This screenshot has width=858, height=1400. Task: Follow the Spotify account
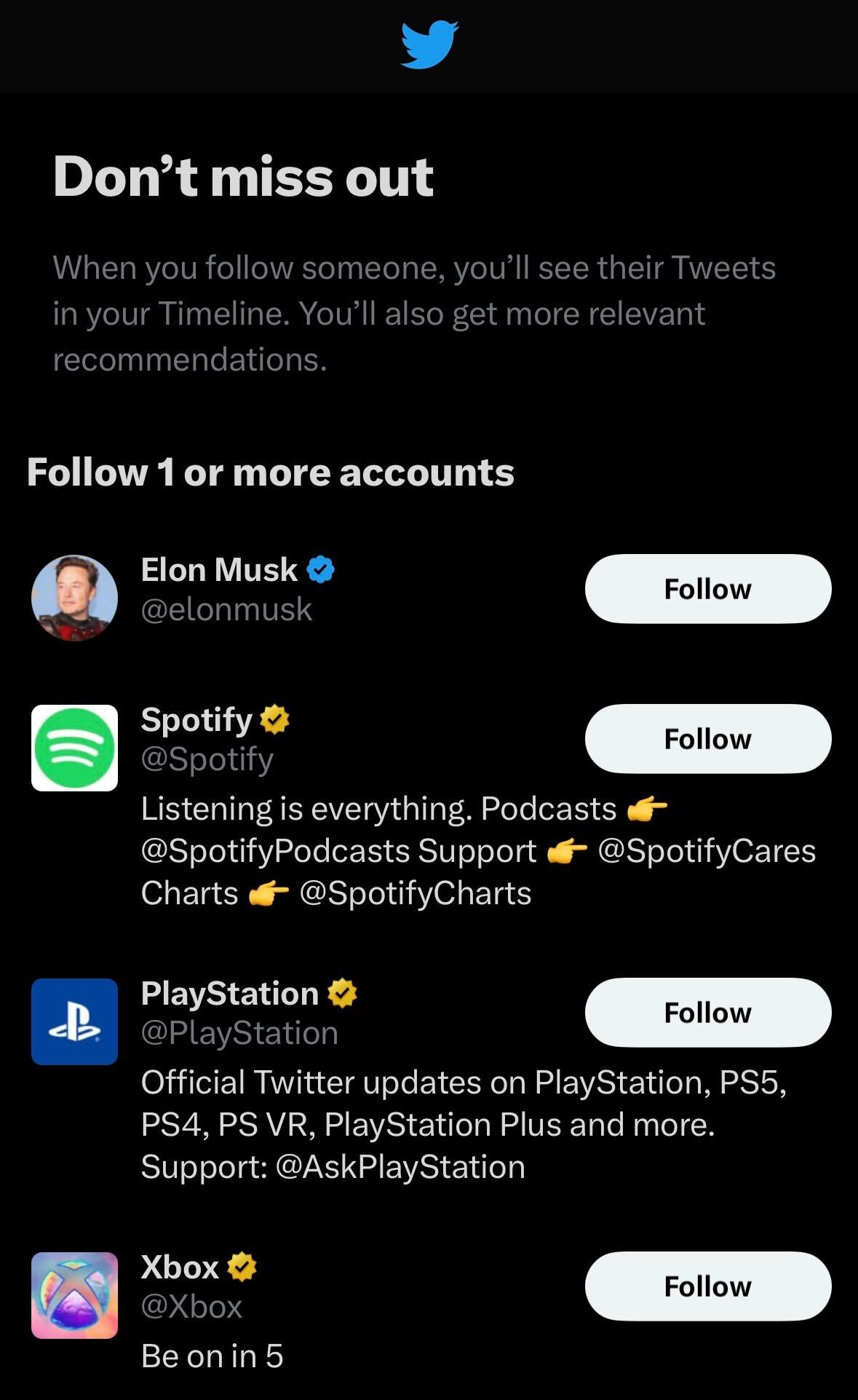pyautogui.click(x=707, y=738)
